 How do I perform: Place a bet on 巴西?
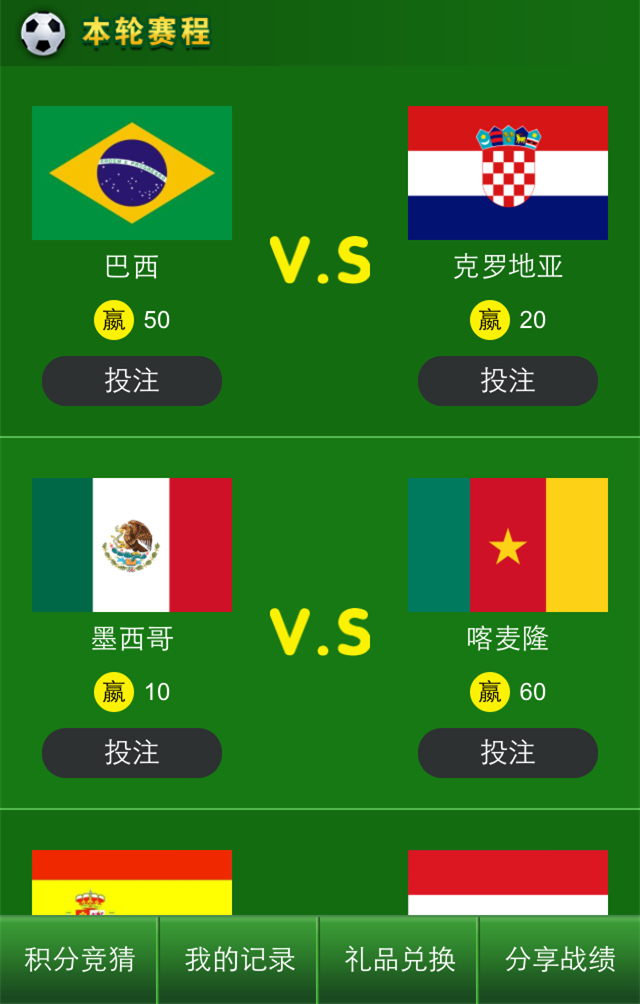[132, 381]
